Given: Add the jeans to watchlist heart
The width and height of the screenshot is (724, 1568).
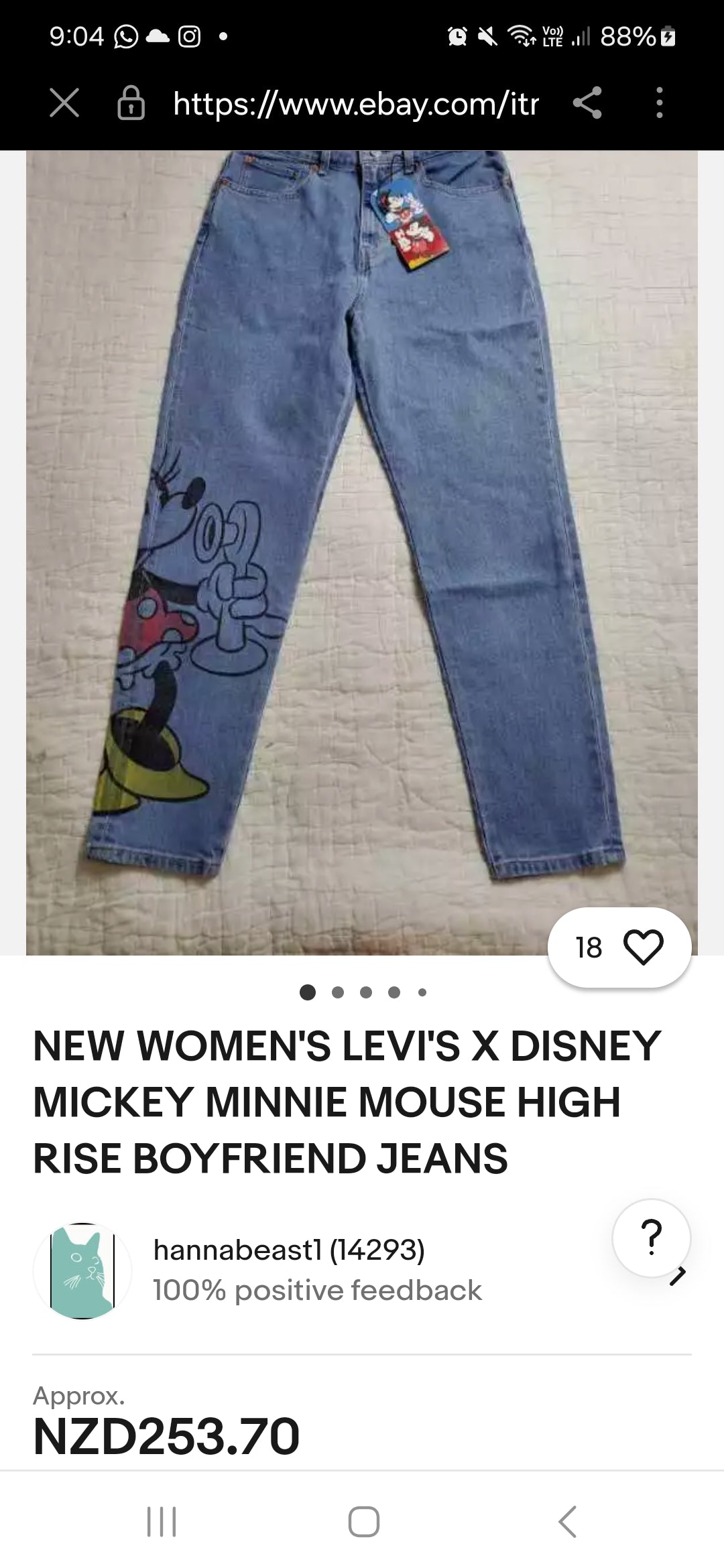Looking at the screenshot, I should tap(643, 948).
